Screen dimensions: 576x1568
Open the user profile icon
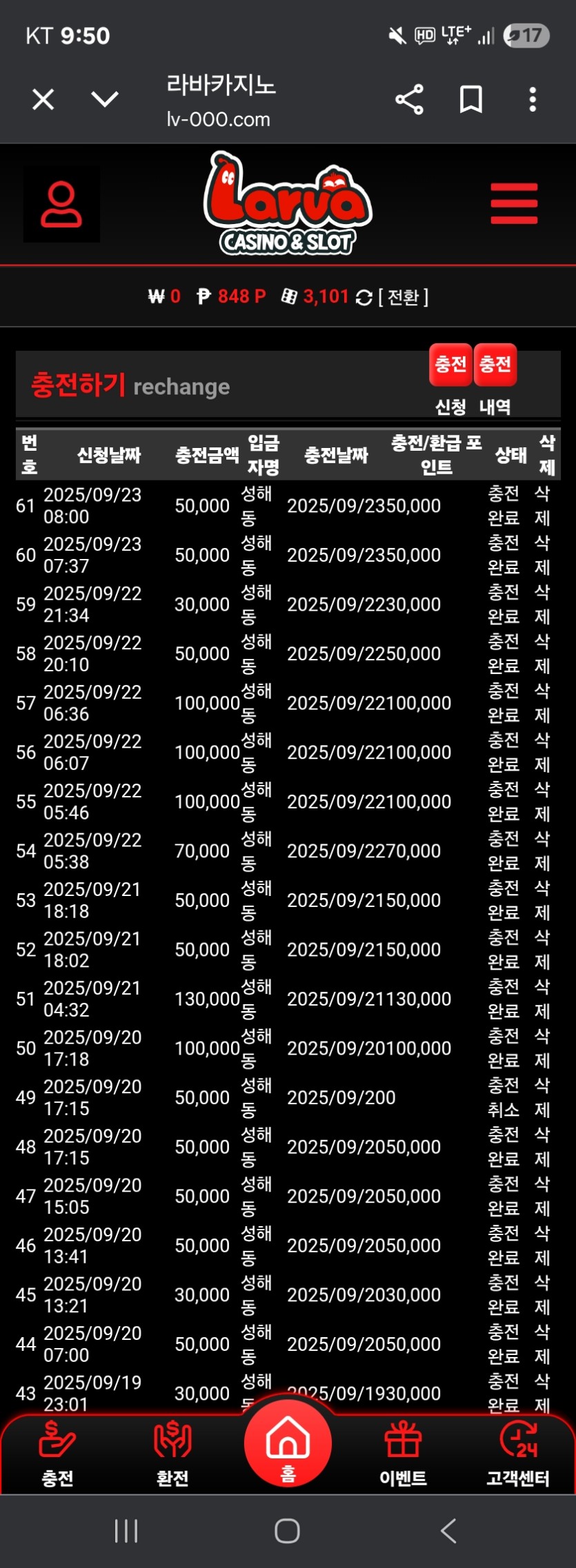click(61, 204)
